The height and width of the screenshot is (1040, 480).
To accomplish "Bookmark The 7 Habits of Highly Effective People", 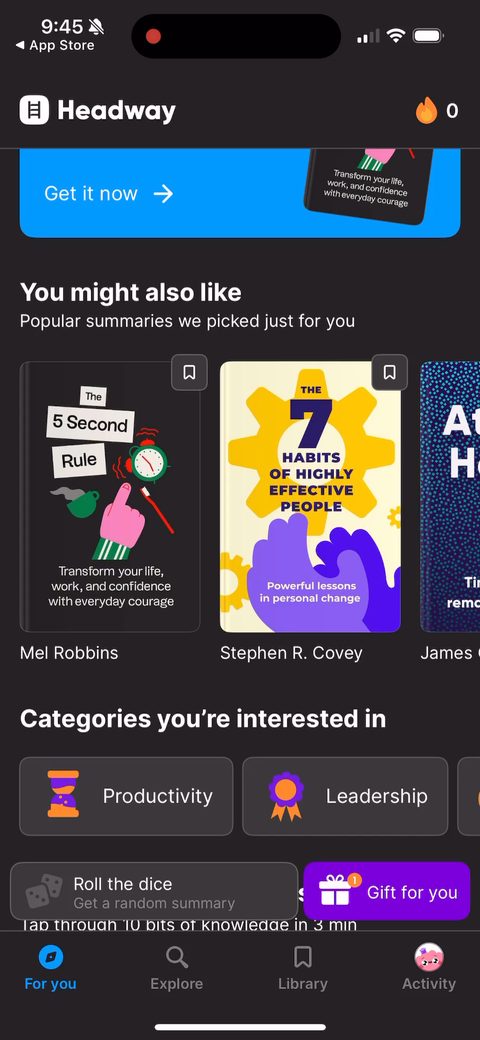I will click(389, 373).
